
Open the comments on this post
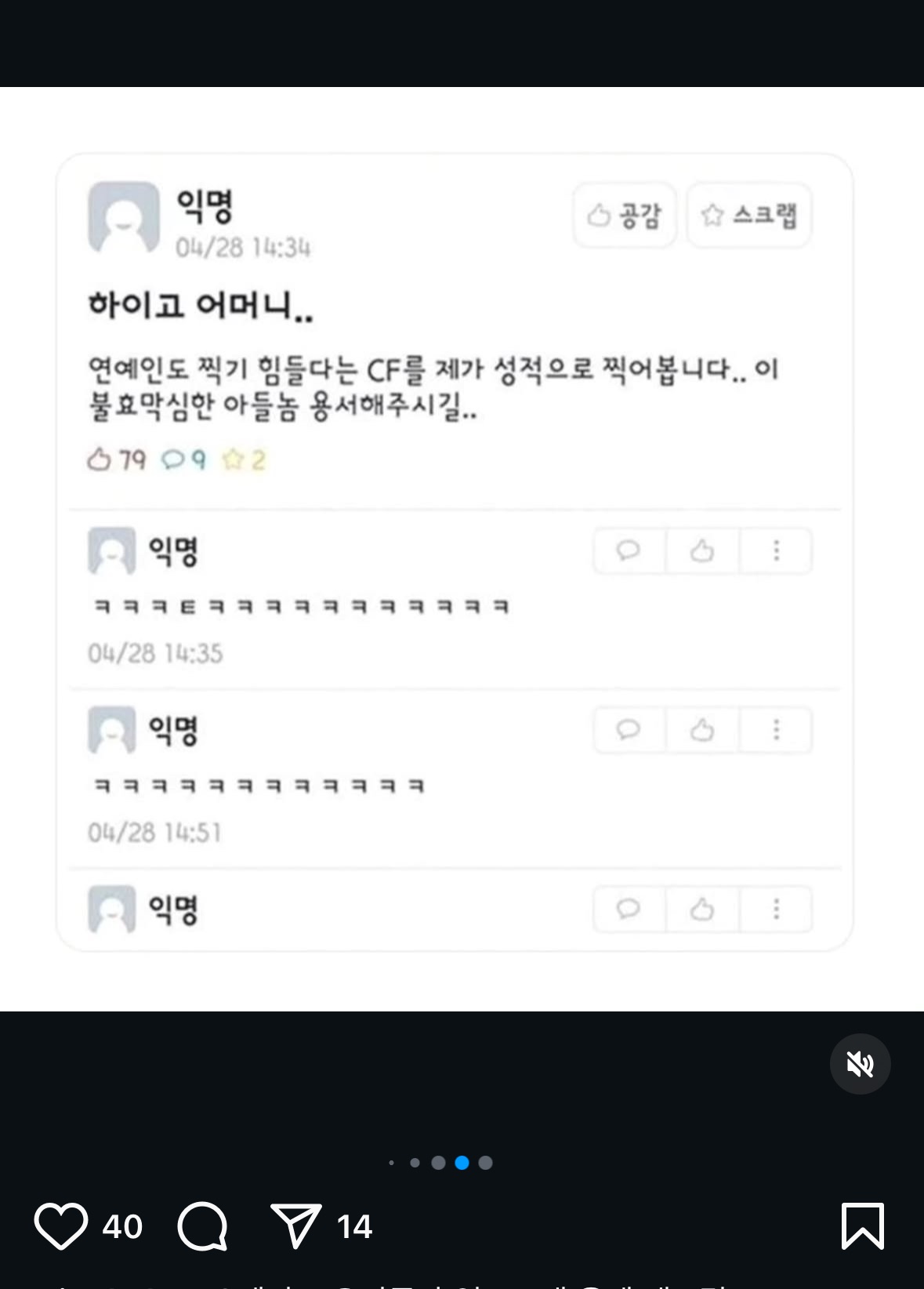pyautogui.click(x=202, y=1226)
